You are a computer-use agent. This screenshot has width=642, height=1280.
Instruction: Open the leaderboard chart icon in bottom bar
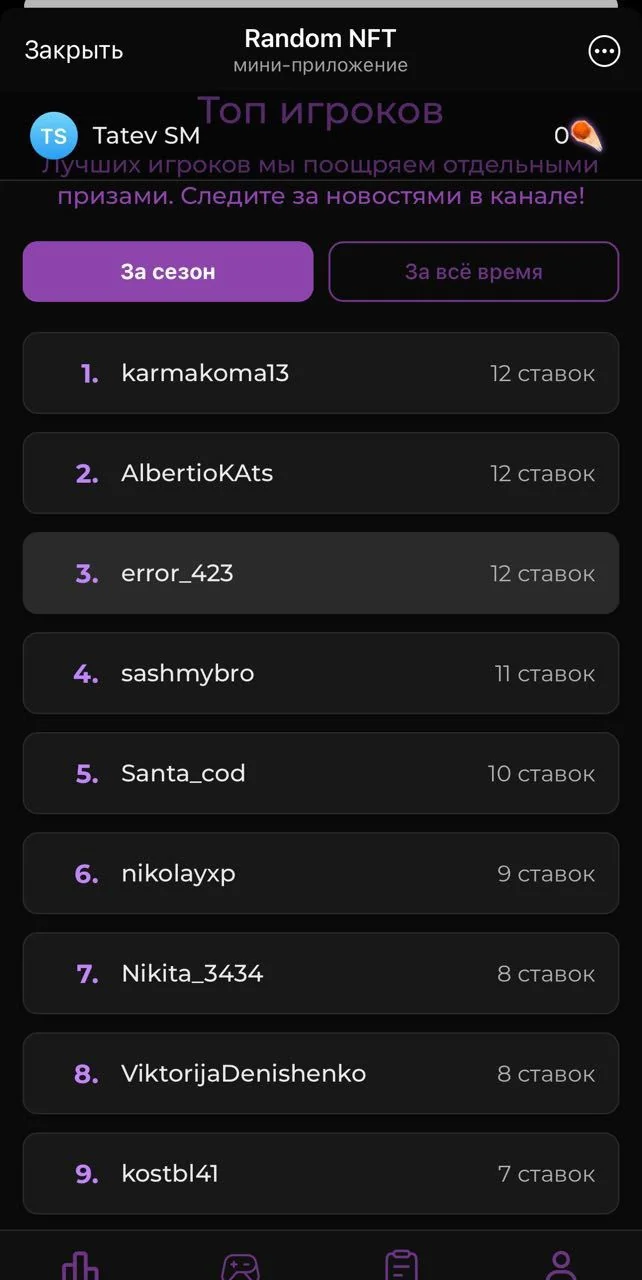[x=80, y=1265]
